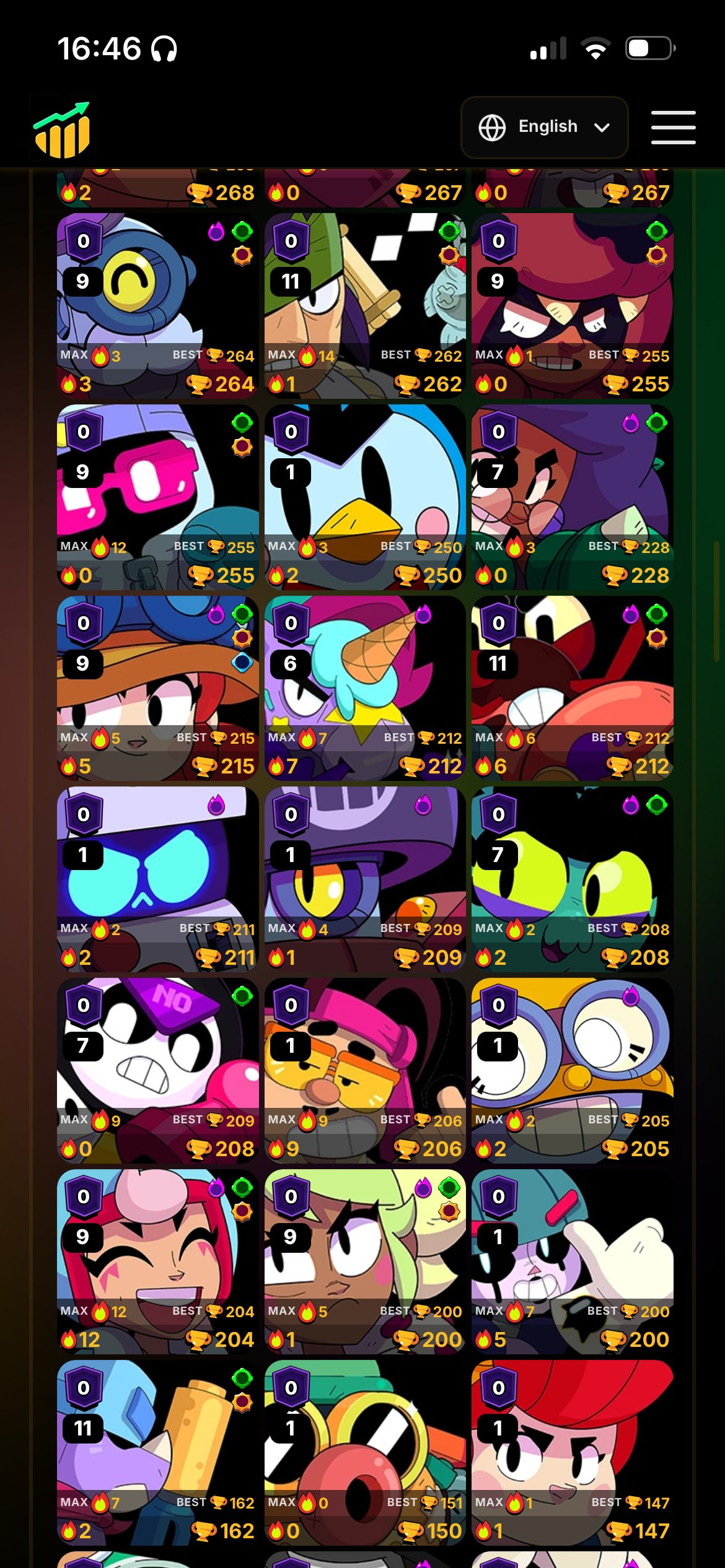
Task: Open brawler card with 262 trophies
Action: pos(365,306)
